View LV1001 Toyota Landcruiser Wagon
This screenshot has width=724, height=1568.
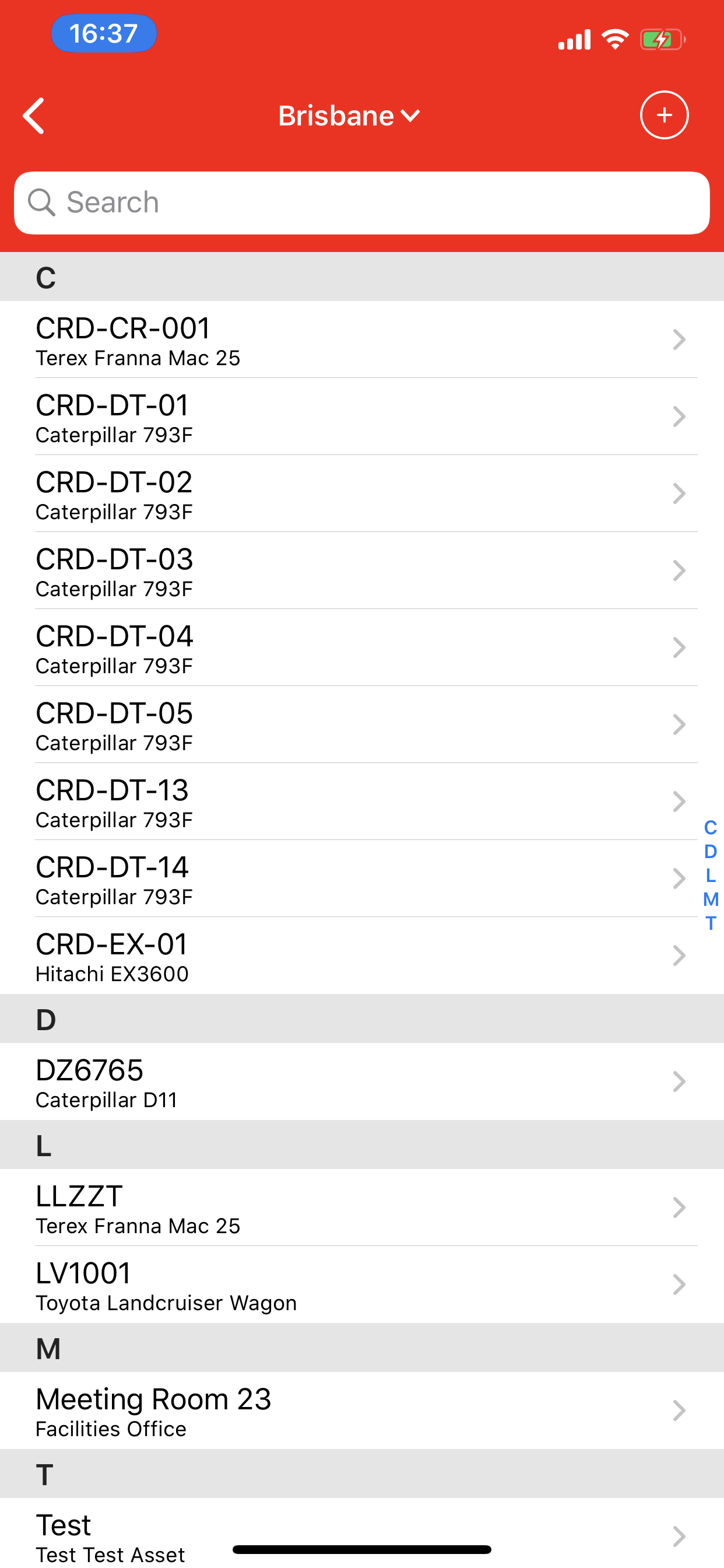(x=362, y=1285)
